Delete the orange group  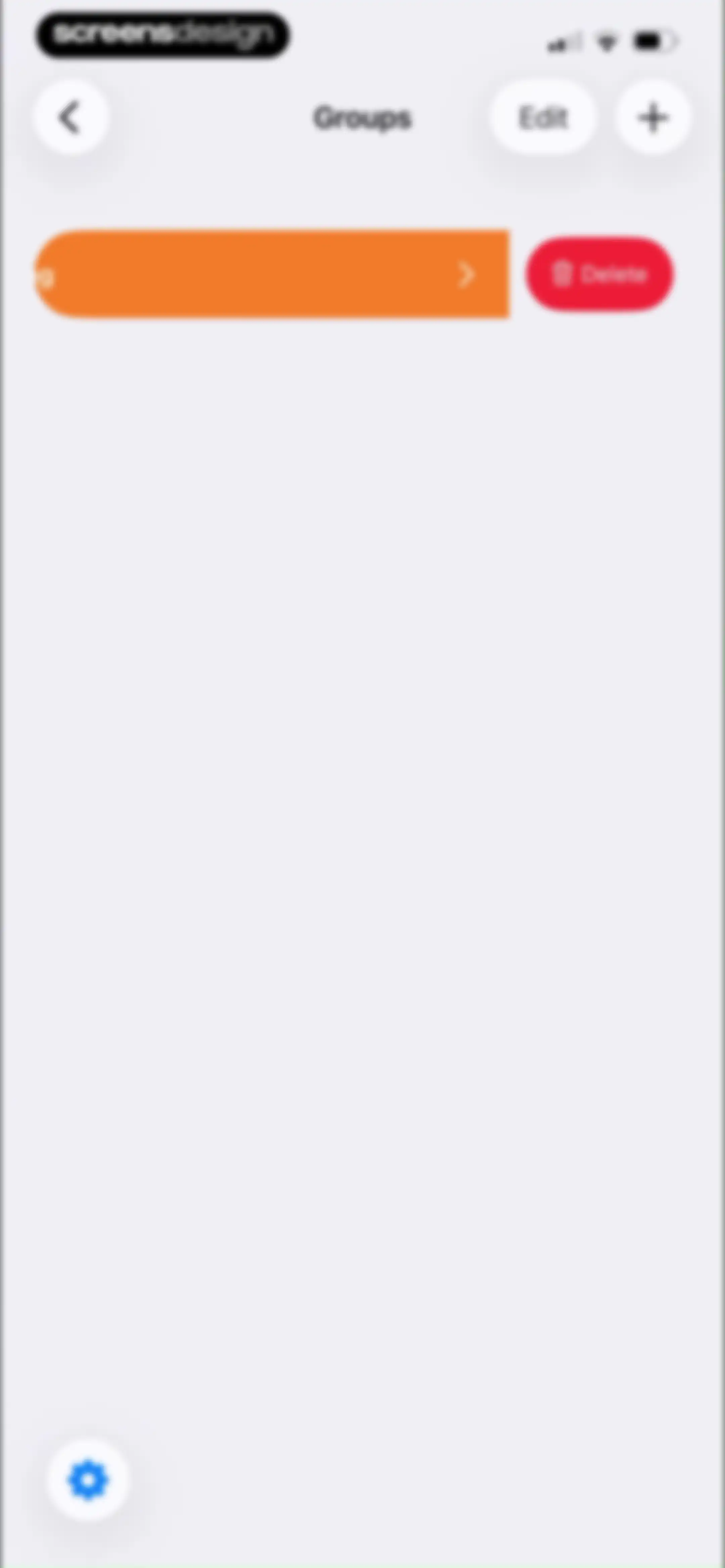(599, 274)
